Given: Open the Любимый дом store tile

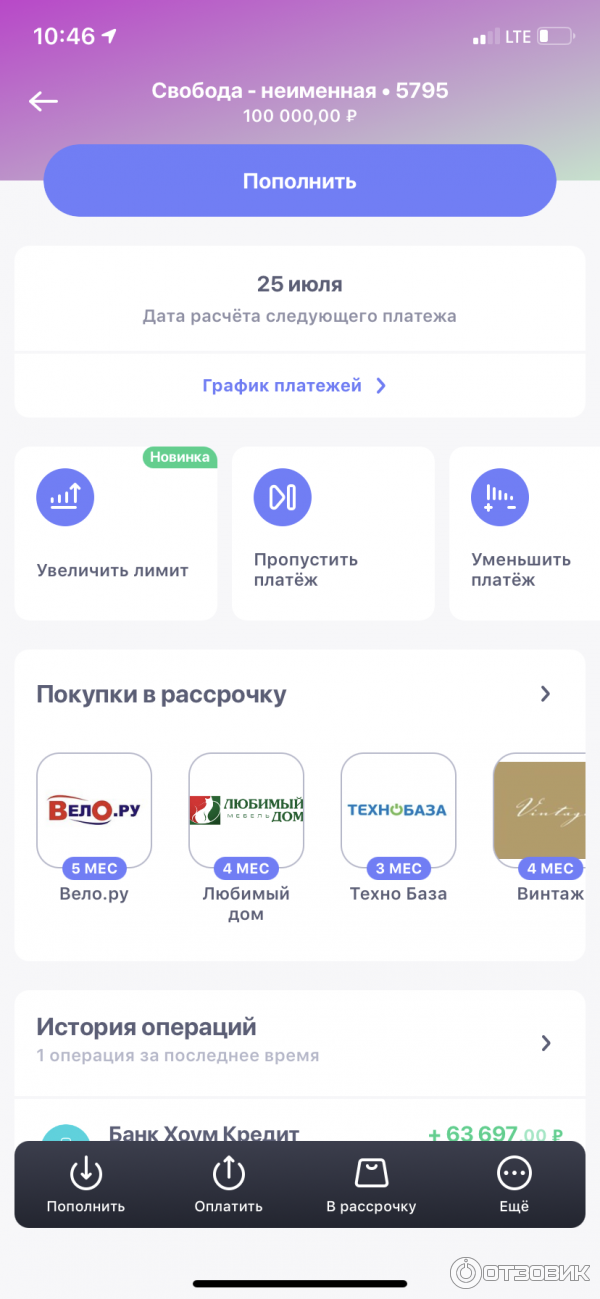Looking at the screenshot, I should (x=246, y=810).
